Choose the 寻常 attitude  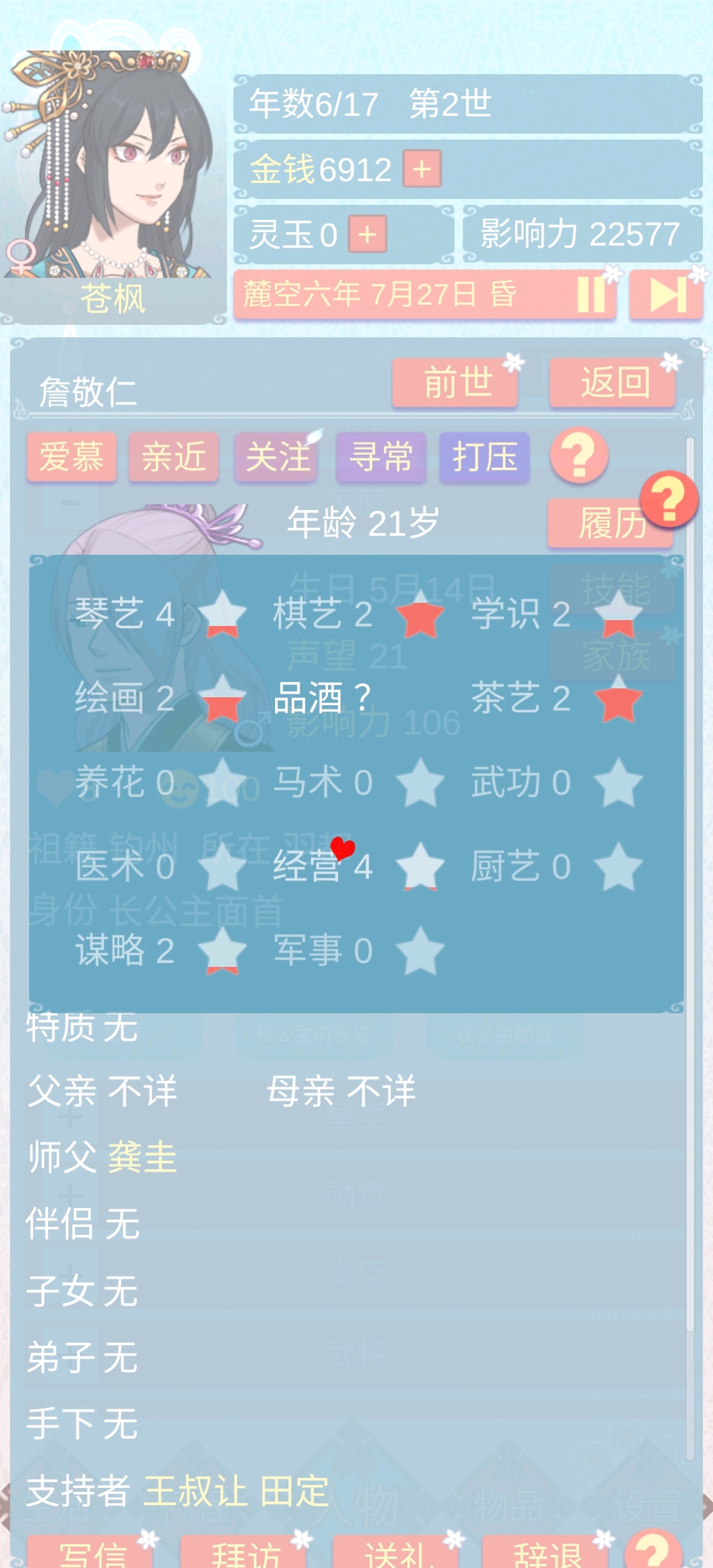coord(380,457)
